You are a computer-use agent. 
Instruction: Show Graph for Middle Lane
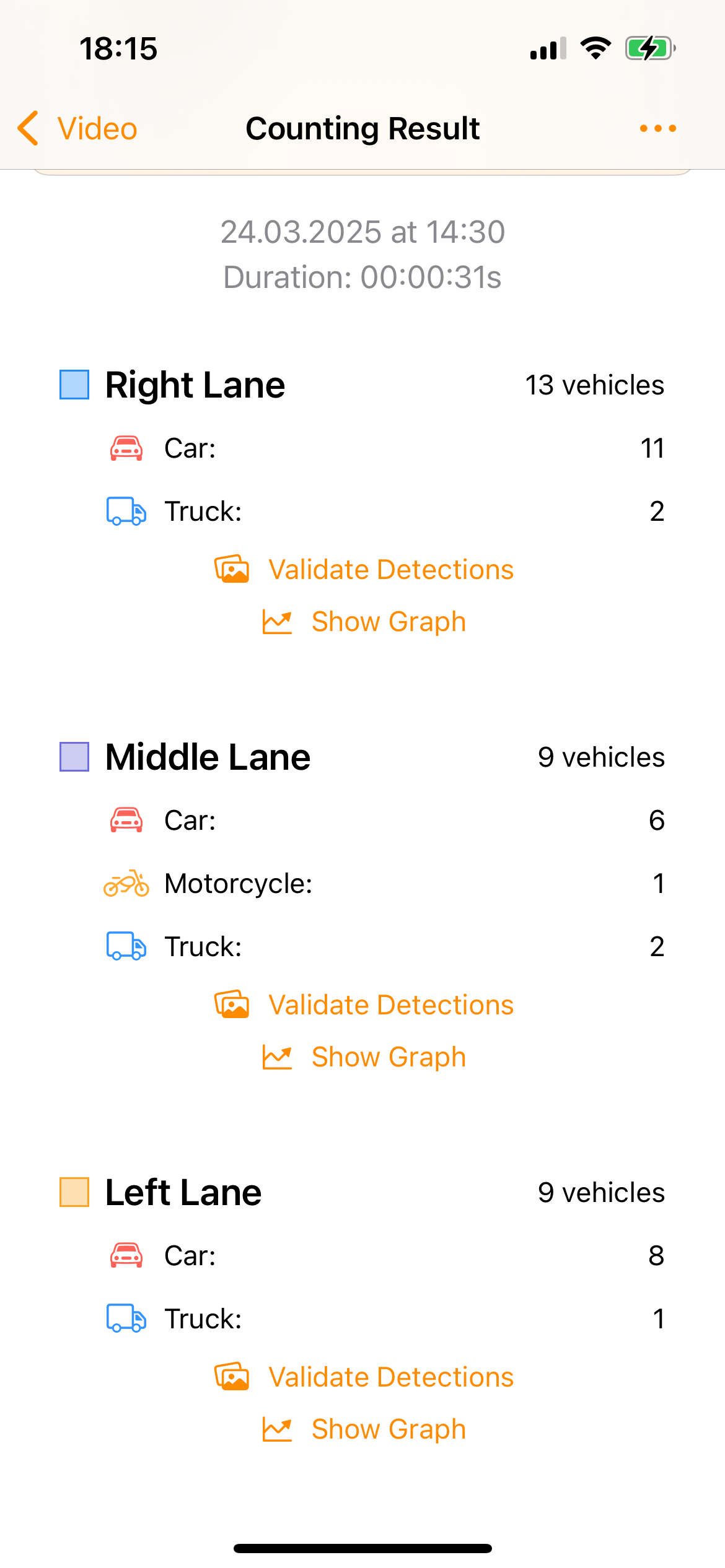pyautogui.click(x=364, y=1057)
